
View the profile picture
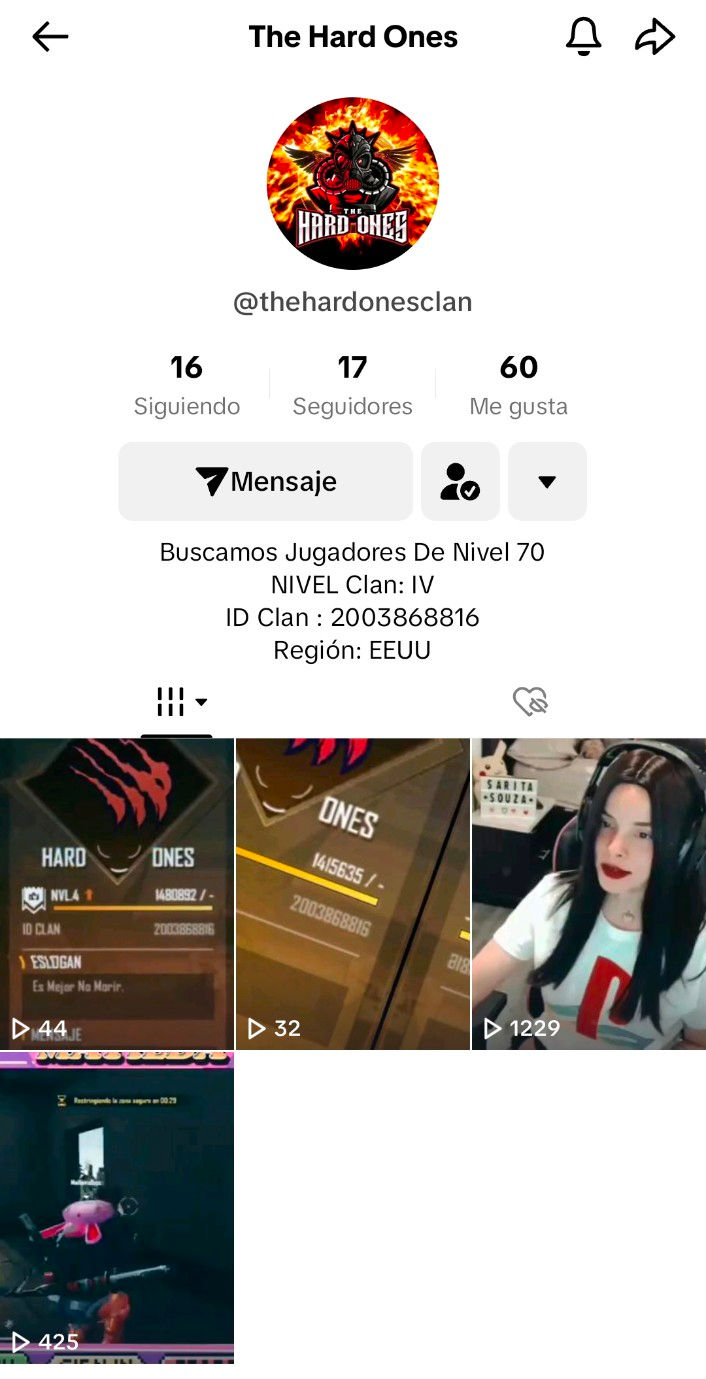(x=353, y=183)
